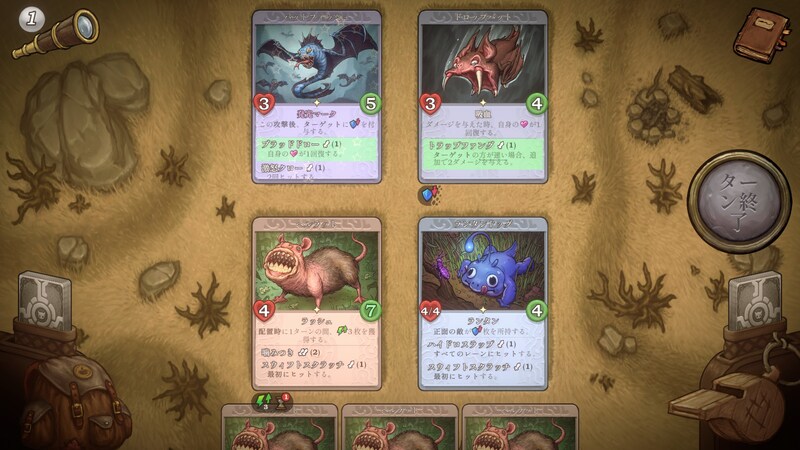
Task: End the turn with ターン終了 button
Action: (x=736, y=196)
